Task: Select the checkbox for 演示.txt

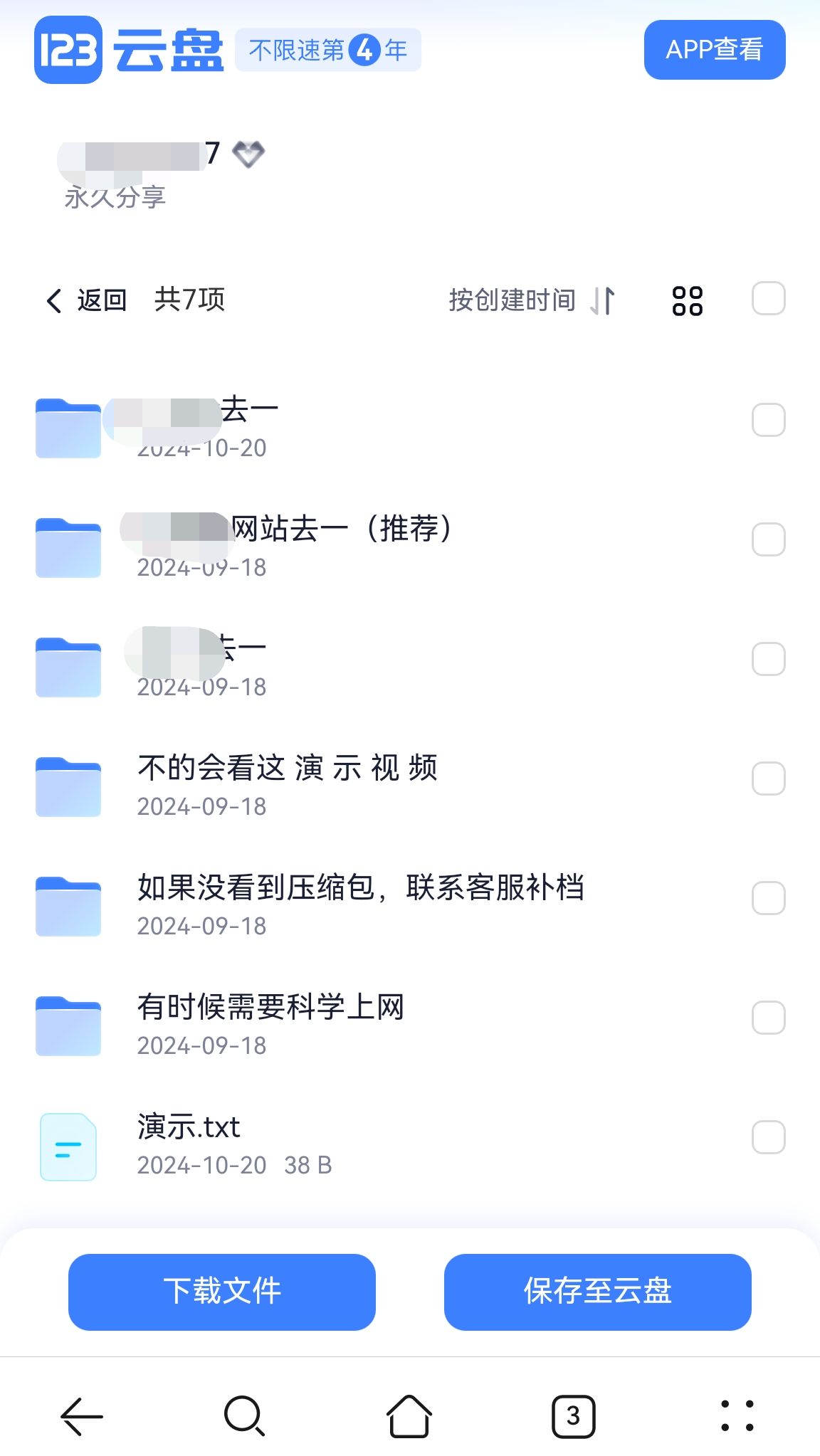Action: point(768,1137)
